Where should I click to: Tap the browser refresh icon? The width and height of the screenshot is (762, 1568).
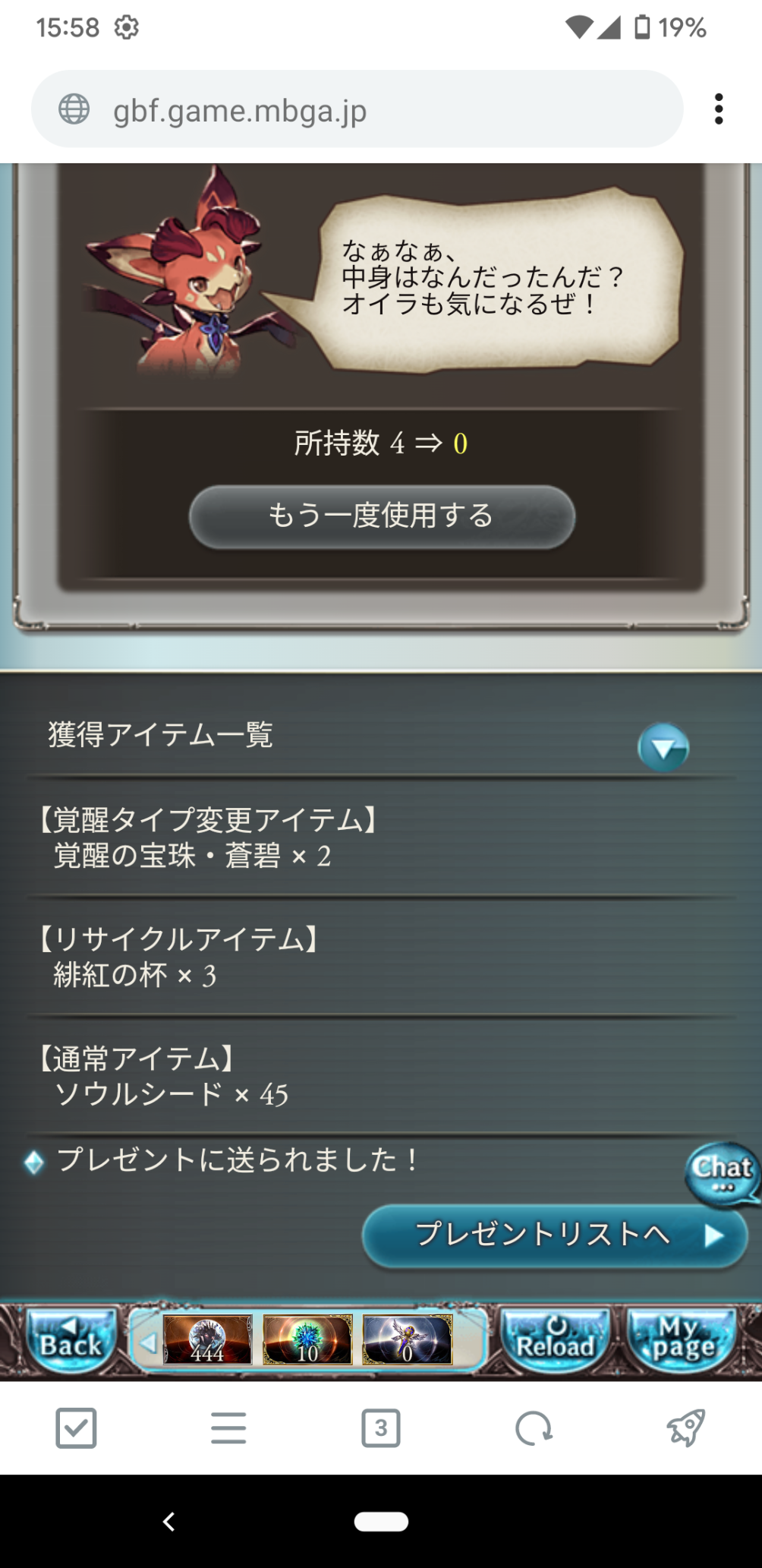click(x=534, y=1428)
